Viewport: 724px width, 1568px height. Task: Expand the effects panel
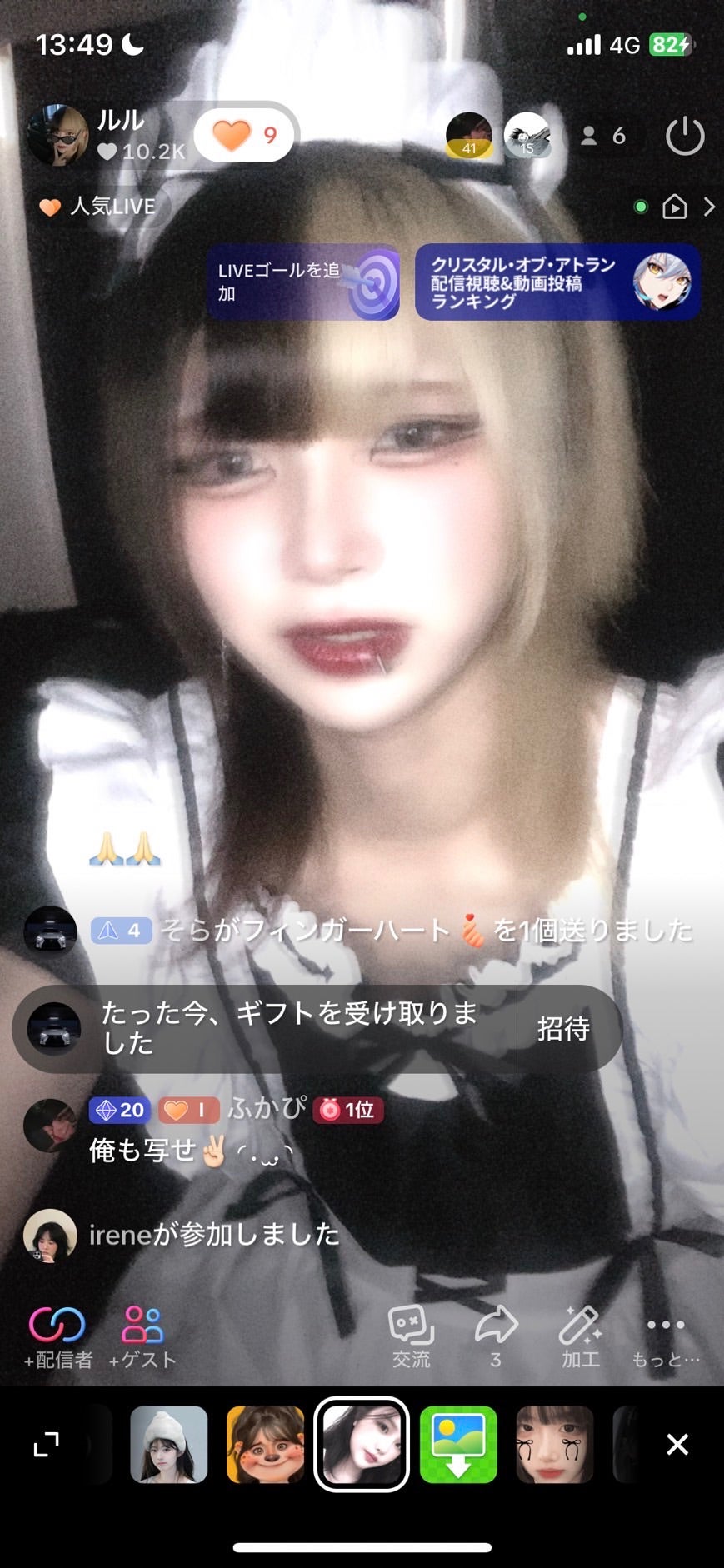coord(47,1445)
